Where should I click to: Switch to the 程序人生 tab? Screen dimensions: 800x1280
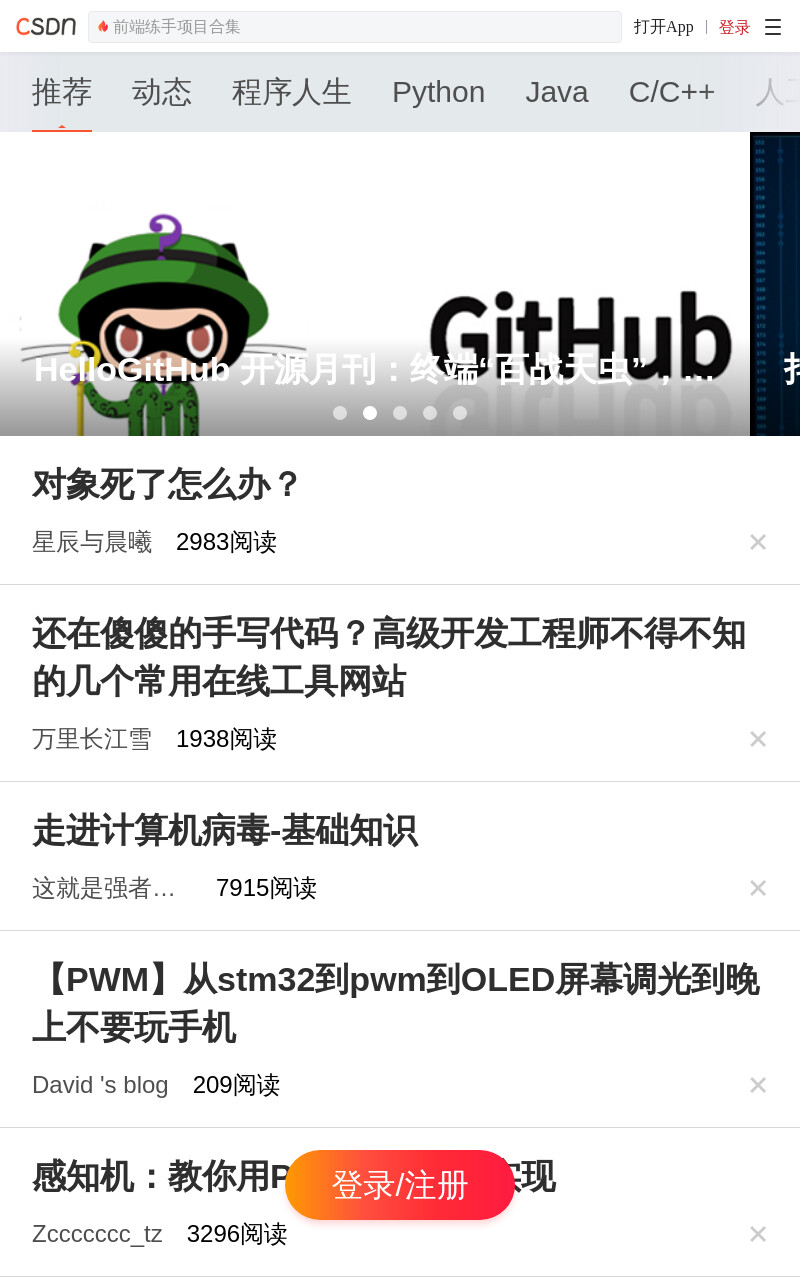point(292,92)
